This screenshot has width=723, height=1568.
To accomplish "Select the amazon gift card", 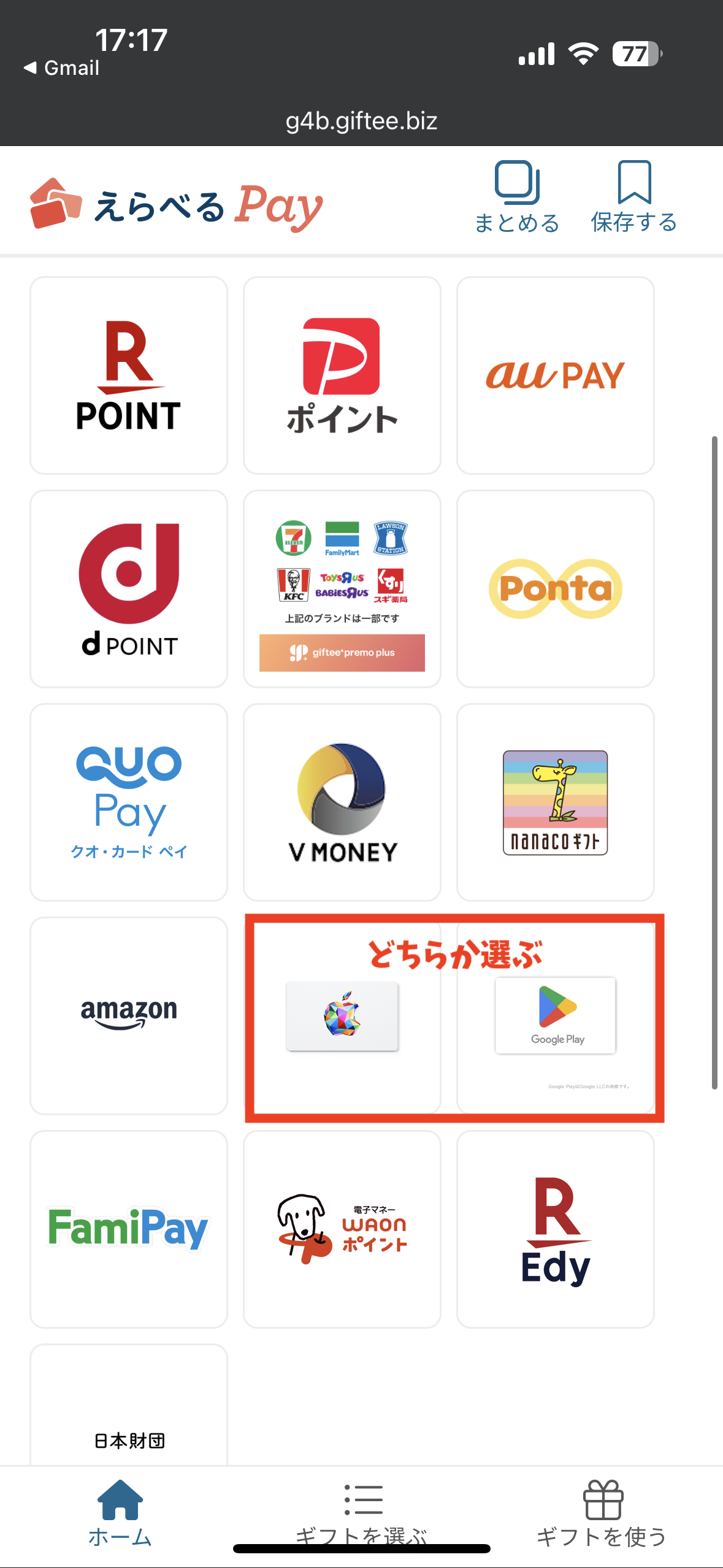I will pyautogui.click(x=129, y=1016).
